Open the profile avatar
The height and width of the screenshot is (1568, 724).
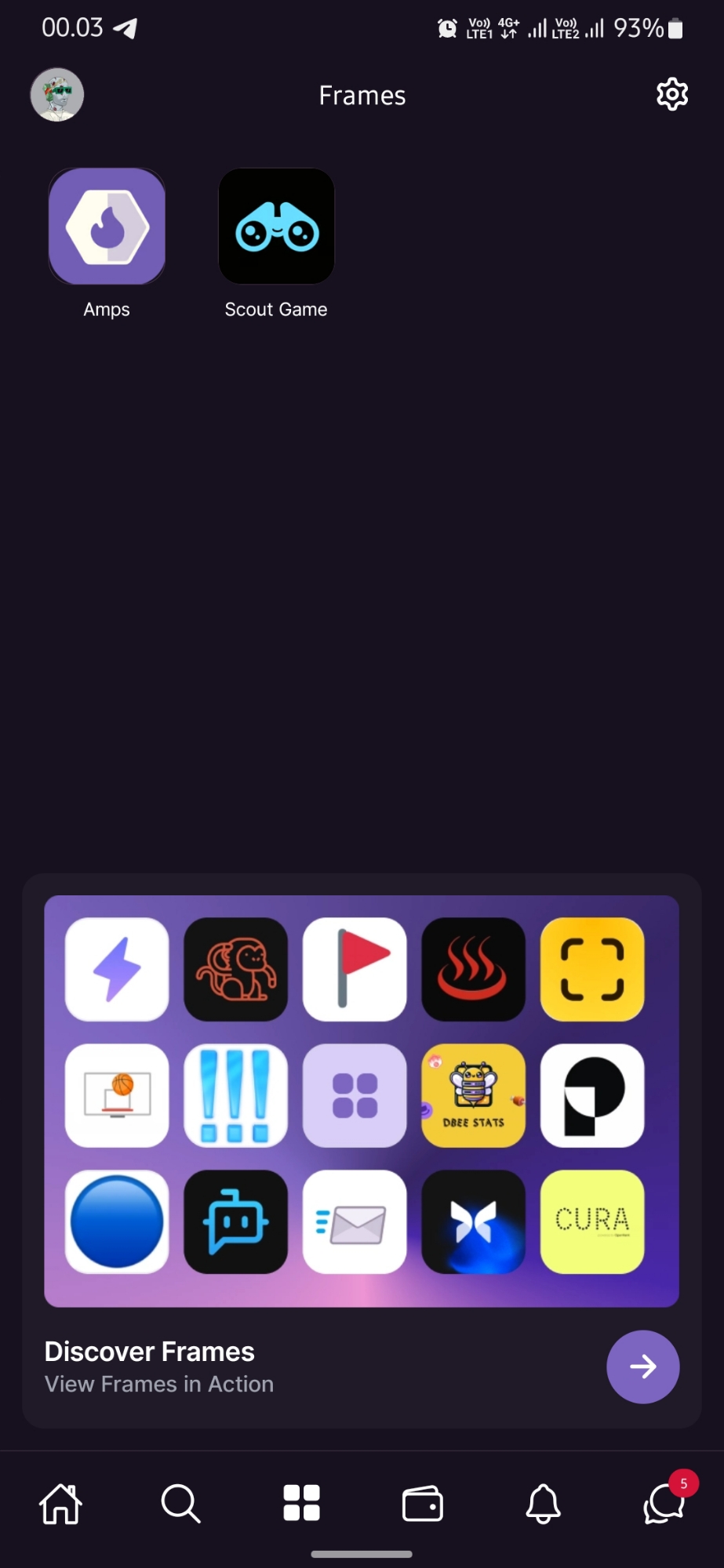coord(57,95)
